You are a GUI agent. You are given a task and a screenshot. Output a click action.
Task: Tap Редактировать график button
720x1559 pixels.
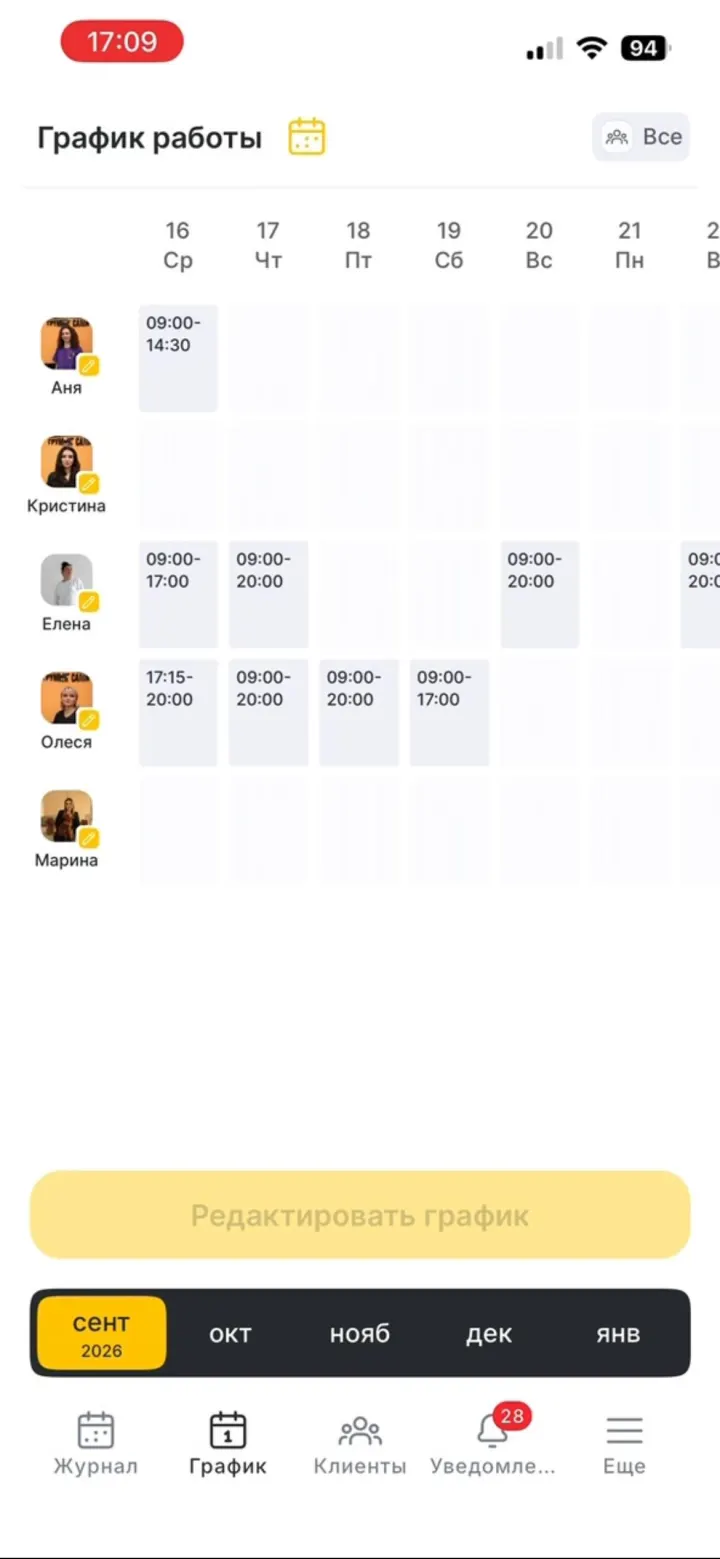coord(360,1215)
